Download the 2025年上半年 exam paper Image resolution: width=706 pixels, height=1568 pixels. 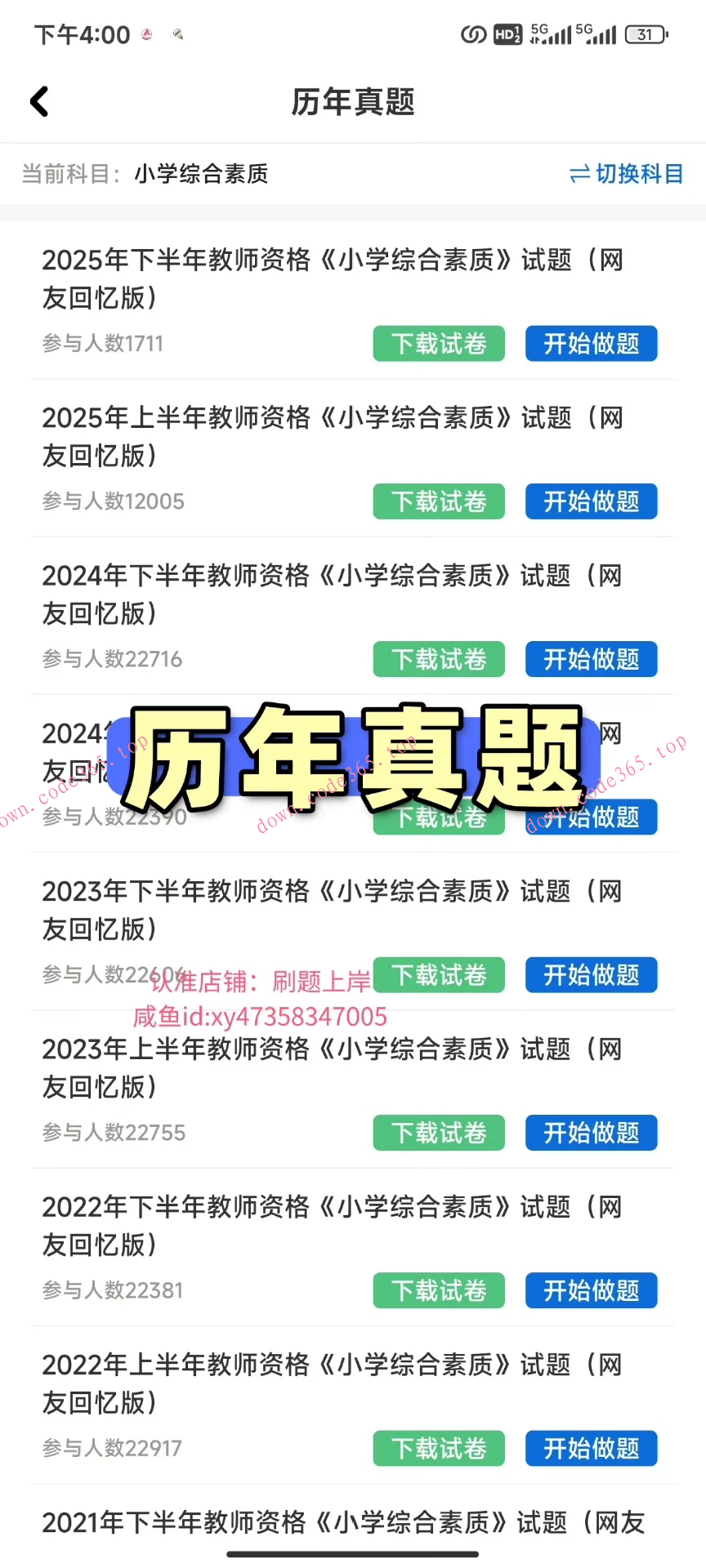click(438, 501)
